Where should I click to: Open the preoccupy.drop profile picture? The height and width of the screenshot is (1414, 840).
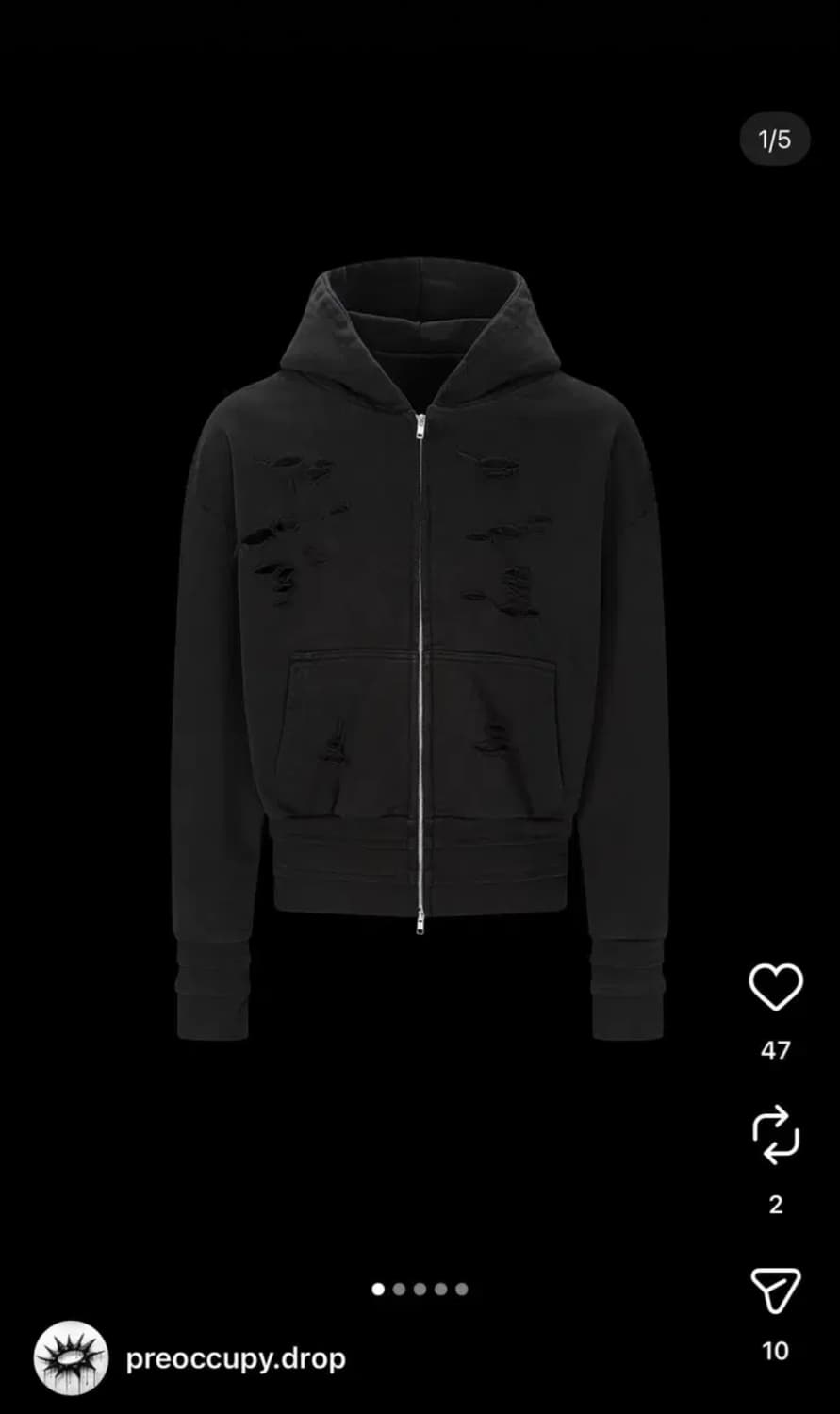click(71, 1358)
